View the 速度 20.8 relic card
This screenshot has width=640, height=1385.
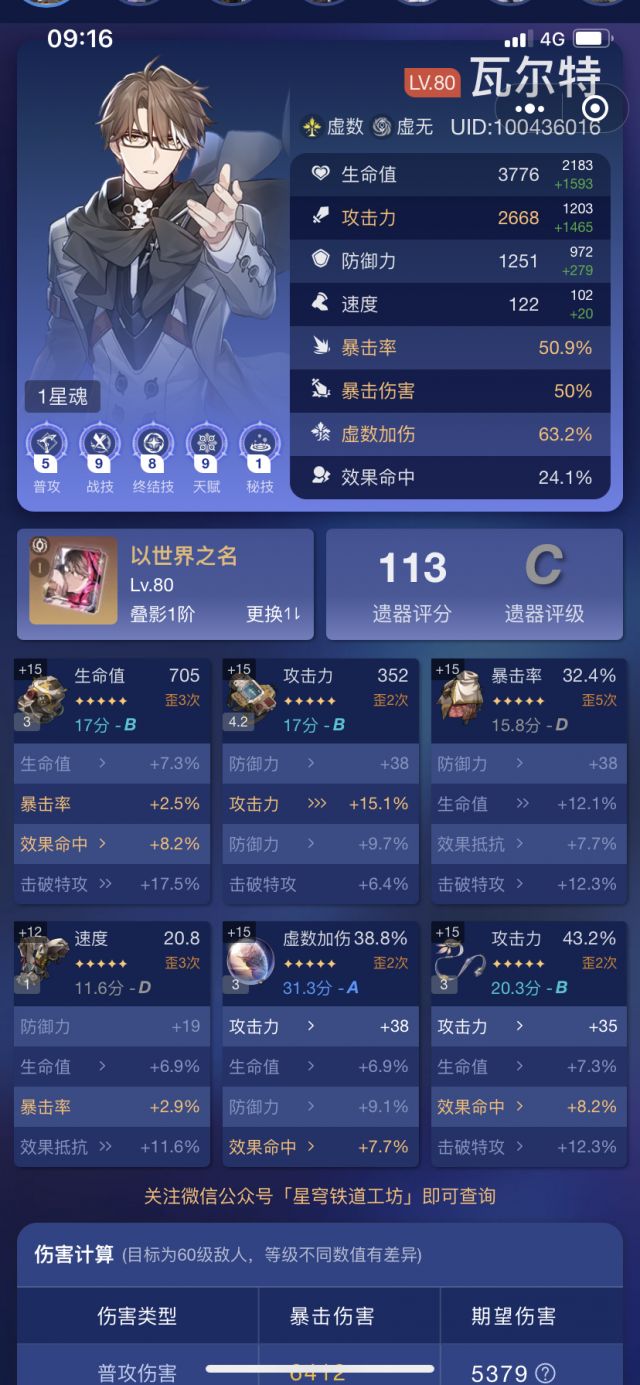point(111,1044)
